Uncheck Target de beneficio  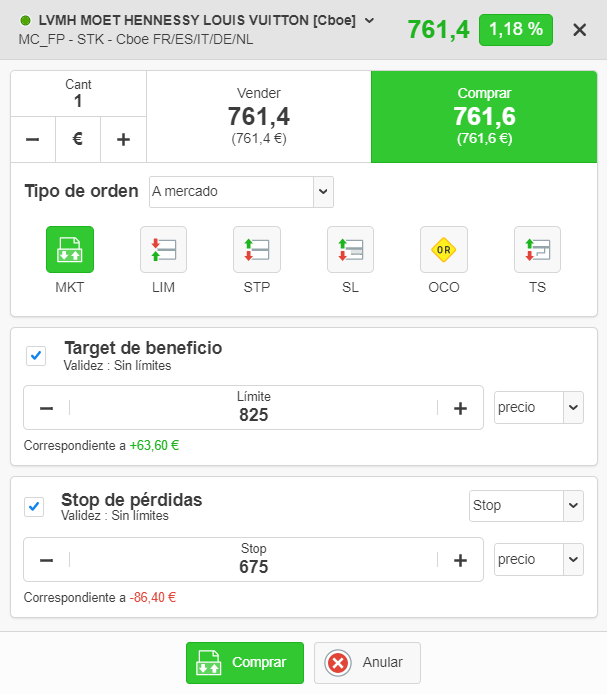pos(36,355)
